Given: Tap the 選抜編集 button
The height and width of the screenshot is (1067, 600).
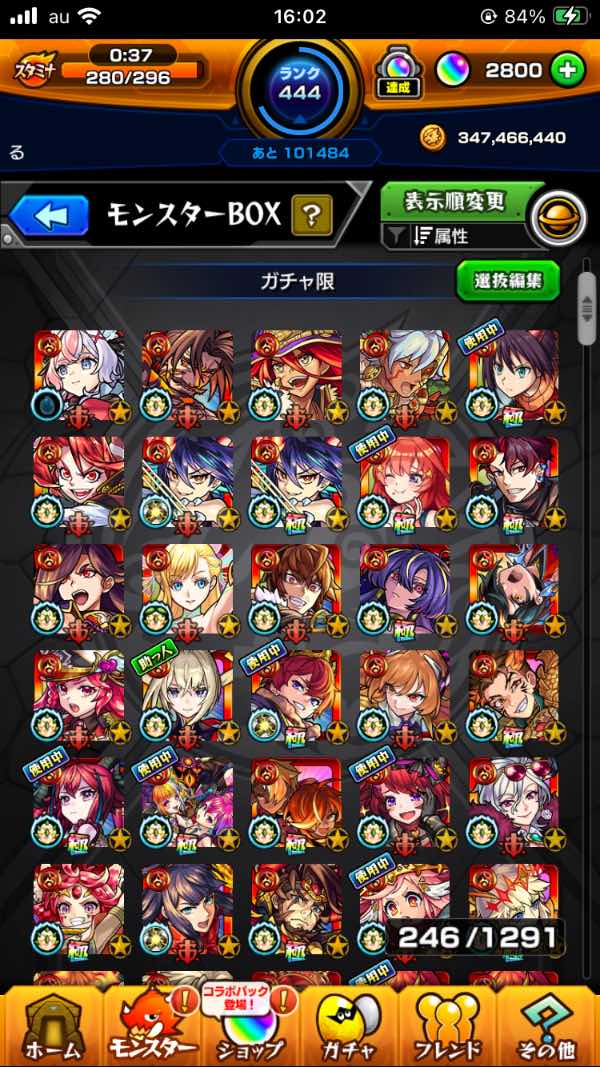Looking at the screenshot, I should [508, 280].
